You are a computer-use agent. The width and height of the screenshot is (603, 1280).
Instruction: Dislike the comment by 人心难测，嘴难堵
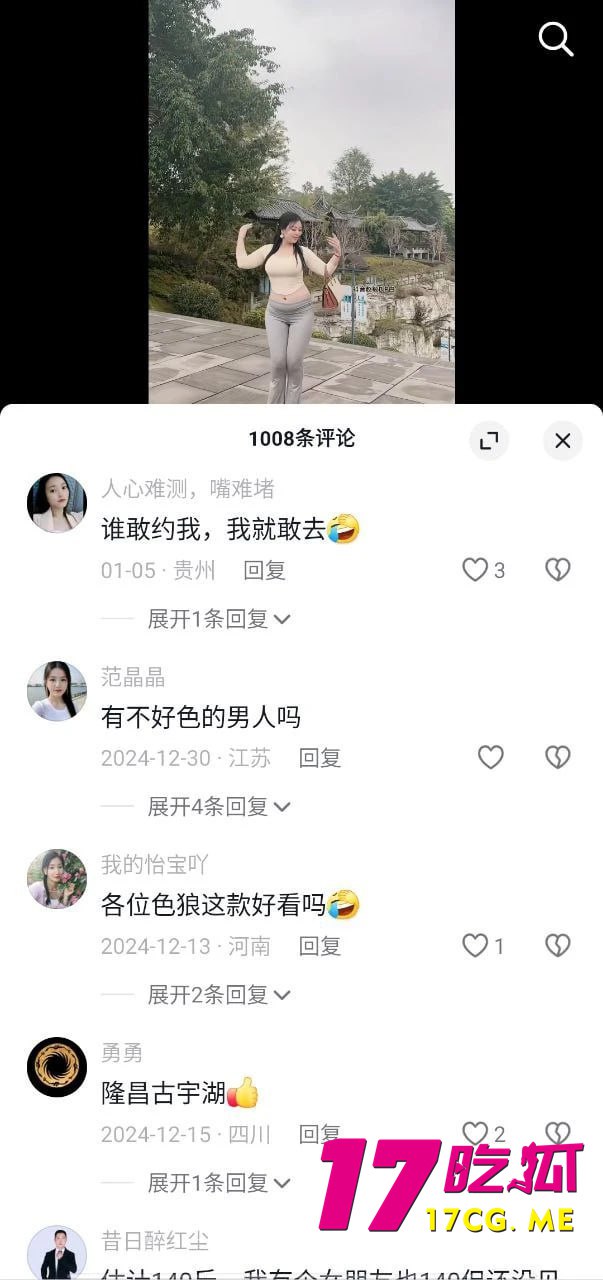tap(557, 570)
